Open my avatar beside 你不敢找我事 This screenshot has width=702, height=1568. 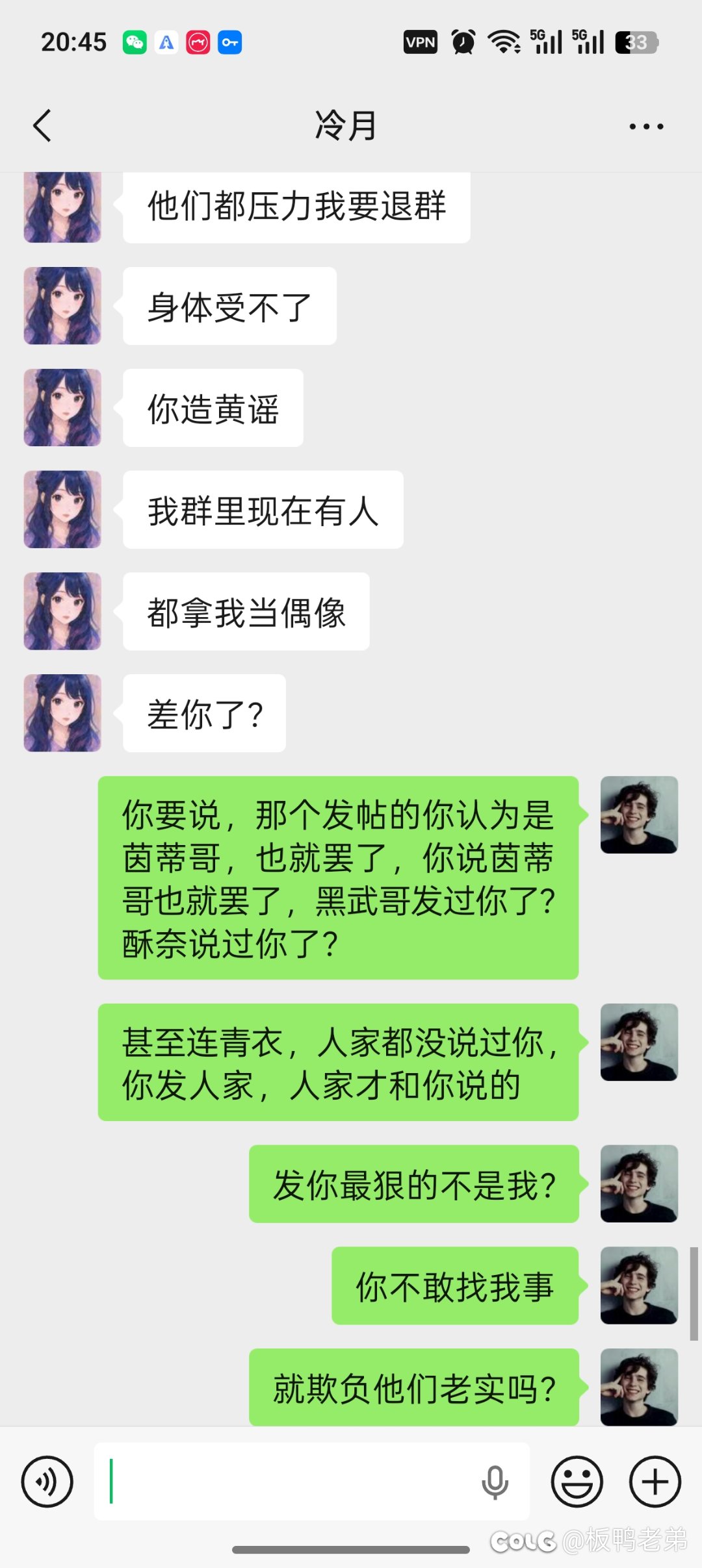(x=639, y=1285)
